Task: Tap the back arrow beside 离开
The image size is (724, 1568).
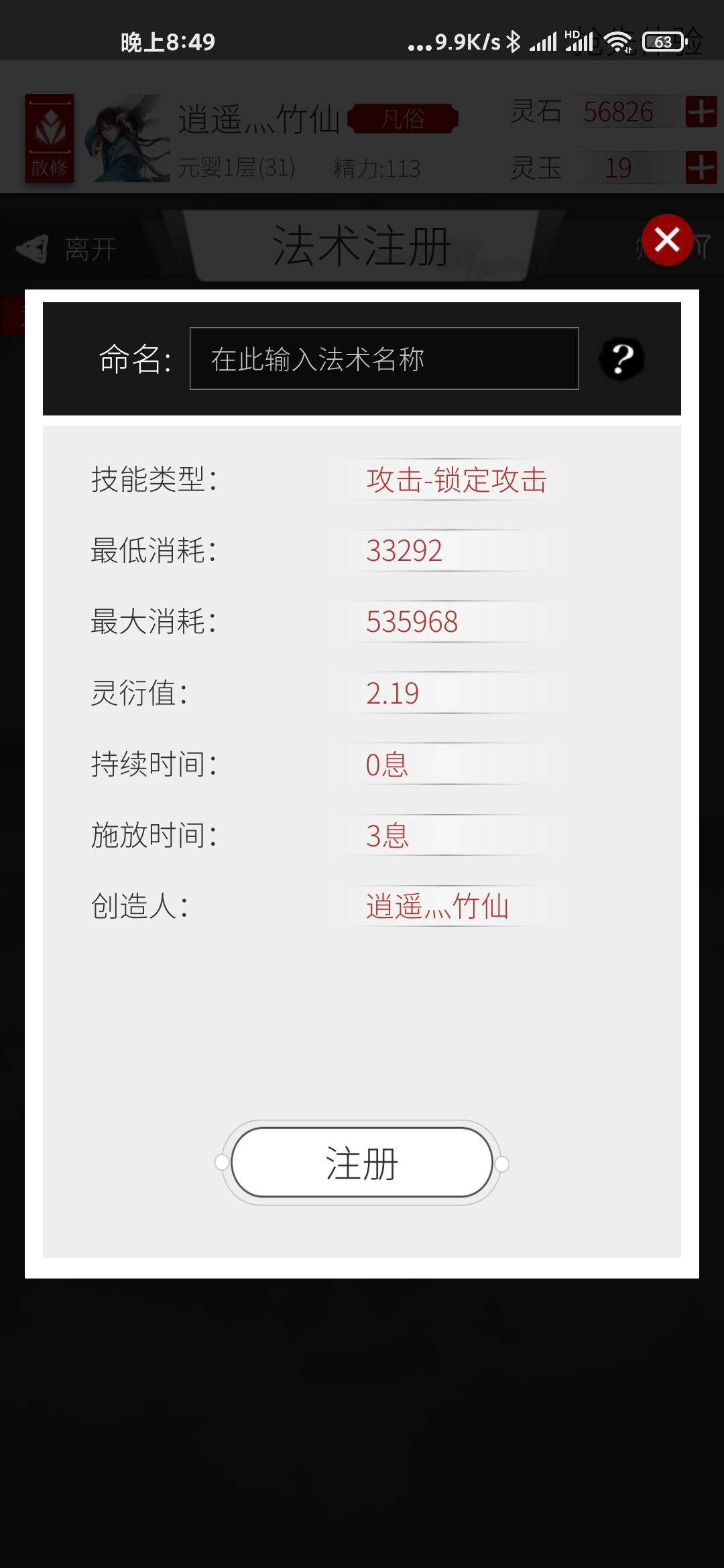Action: click(32, 248)
